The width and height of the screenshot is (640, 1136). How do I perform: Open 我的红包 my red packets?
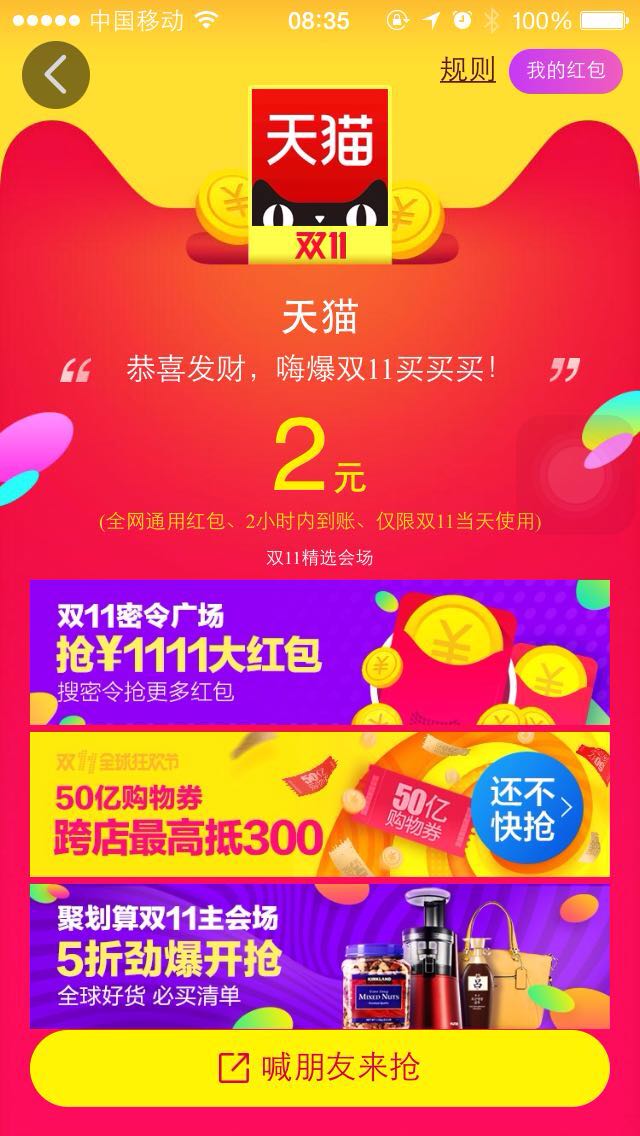pyautogui.click(x=565, y=71)
